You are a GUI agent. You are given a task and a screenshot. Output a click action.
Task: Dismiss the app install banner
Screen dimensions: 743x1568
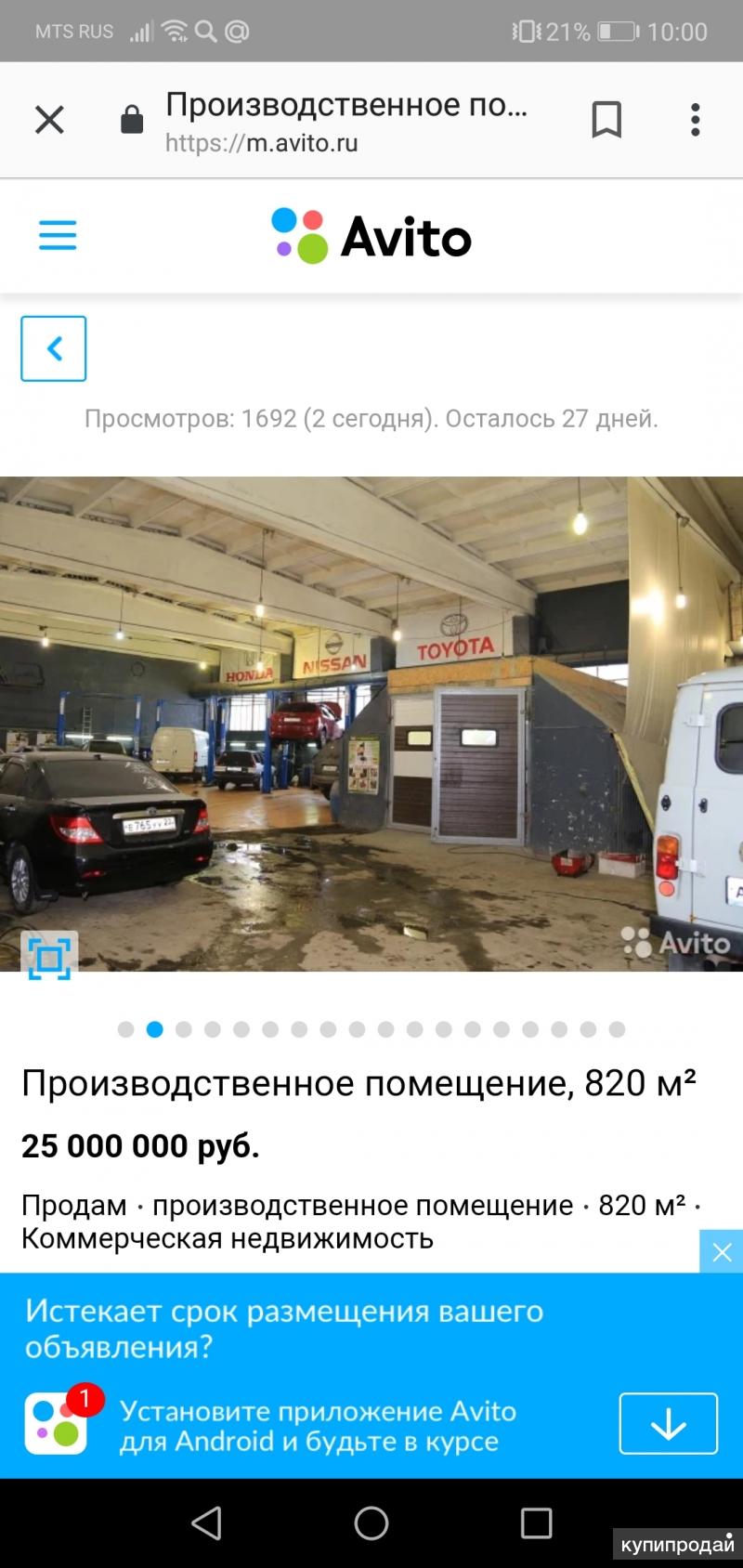click(722, 1252)
